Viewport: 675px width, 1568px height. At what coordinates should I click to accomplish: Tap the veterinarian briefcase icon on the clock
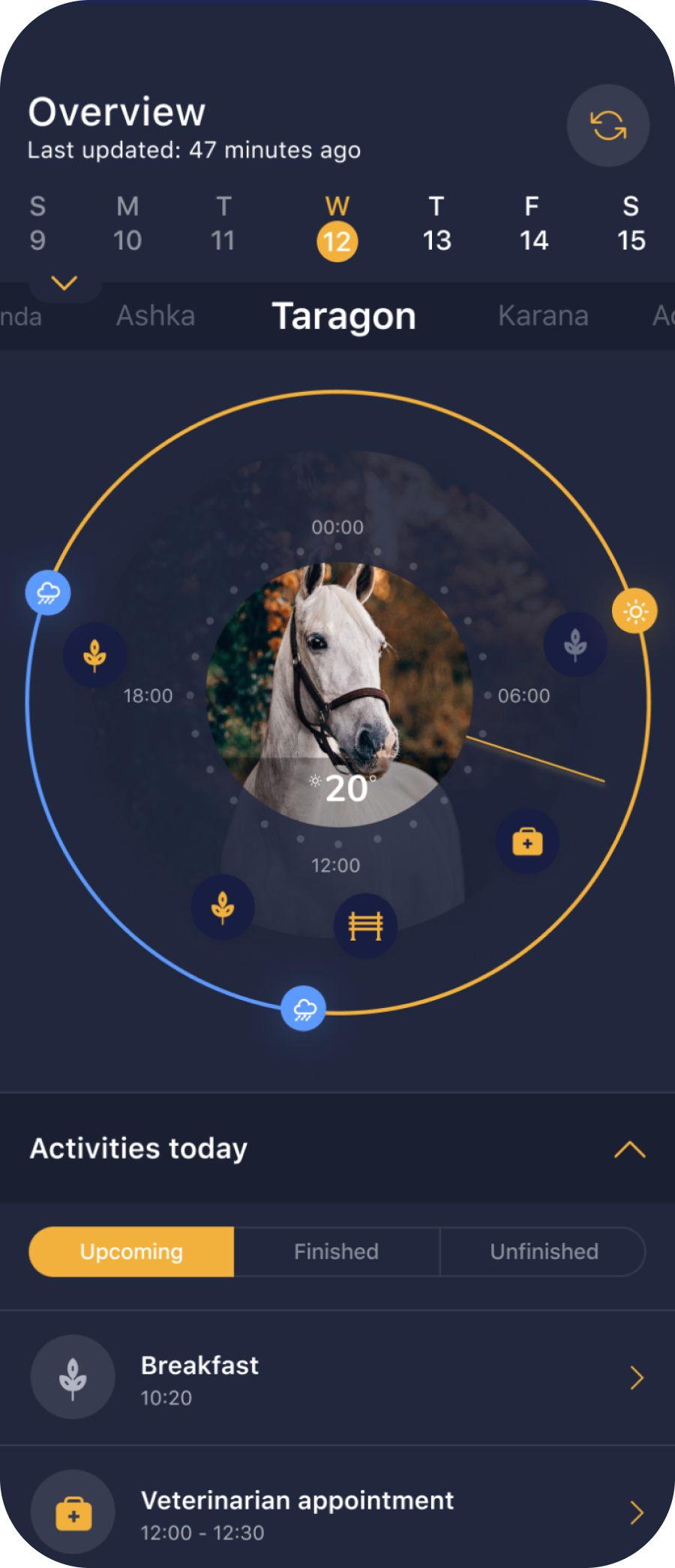[x=527, y=842]
